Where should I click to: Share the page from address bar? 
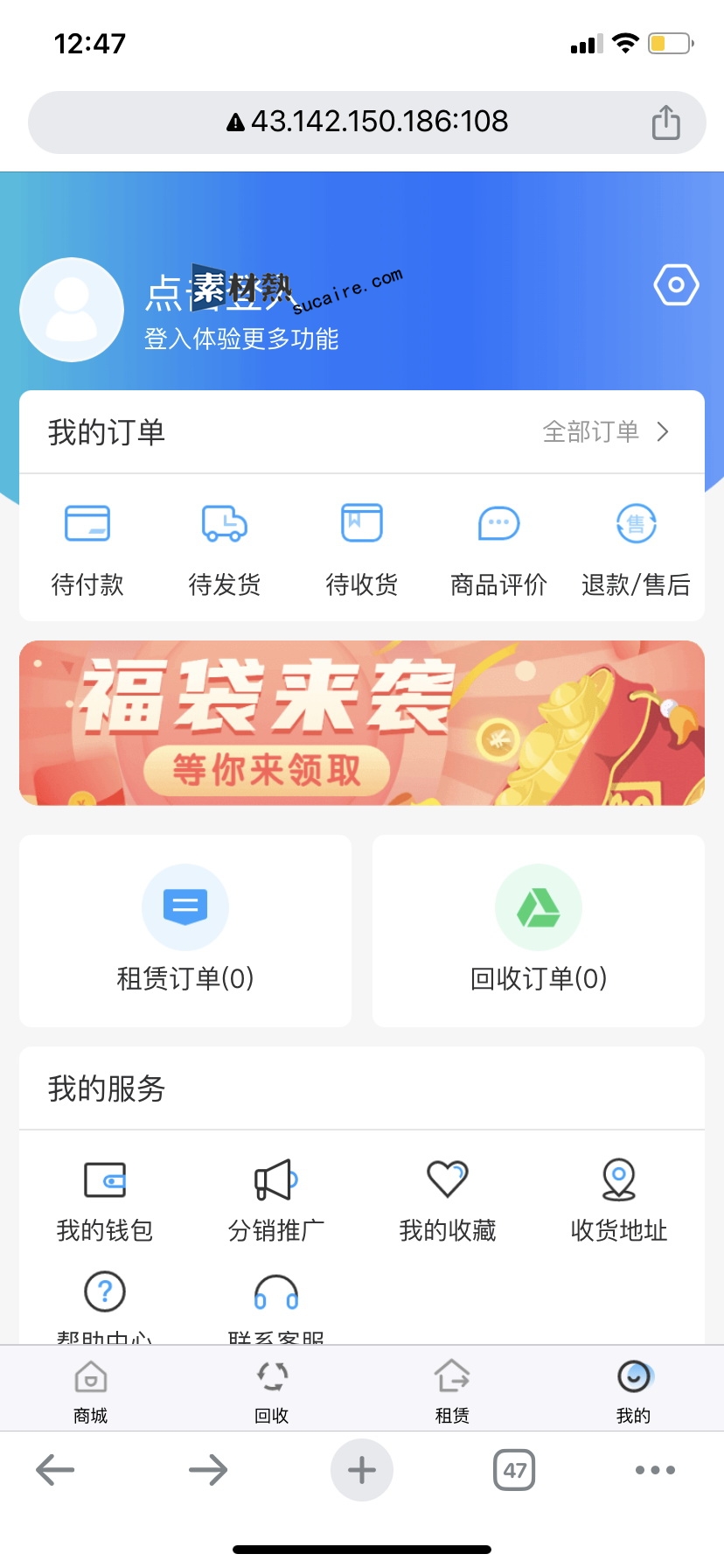coord(666,122)
